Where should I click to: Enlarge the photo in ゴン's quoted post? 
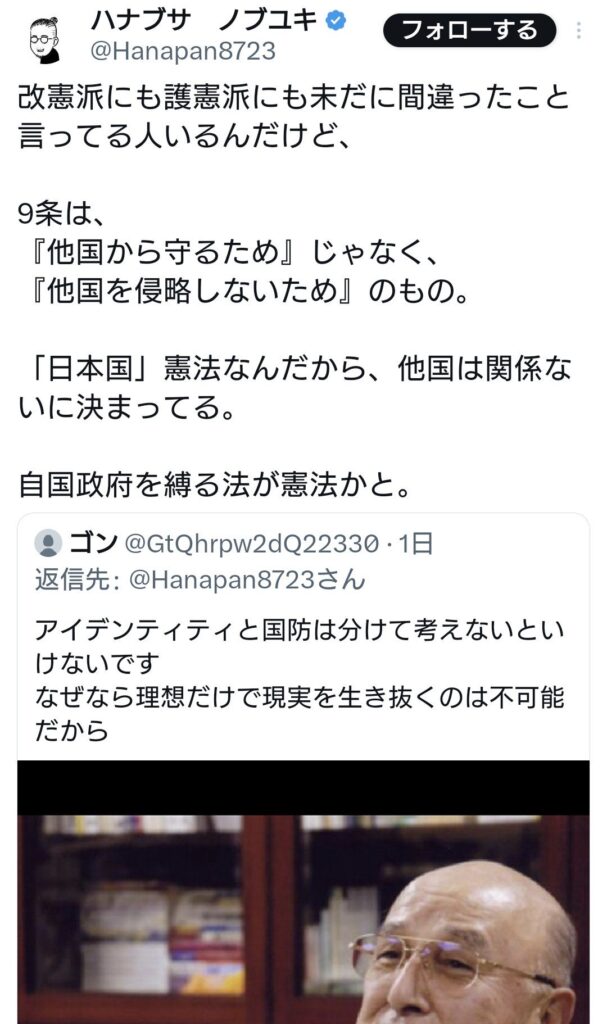tap(303, 900)
